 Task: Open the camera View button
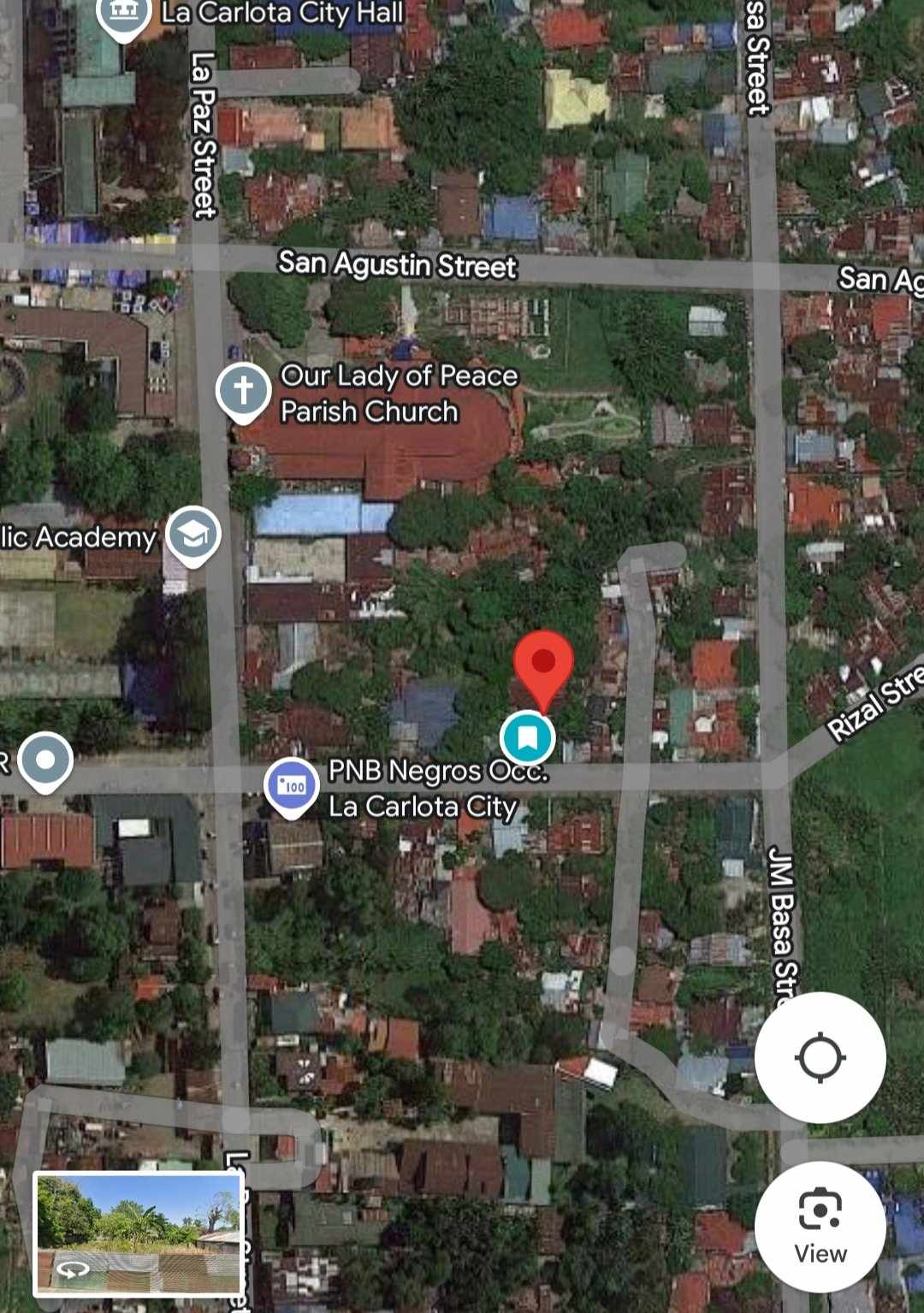coord(820,1226)
